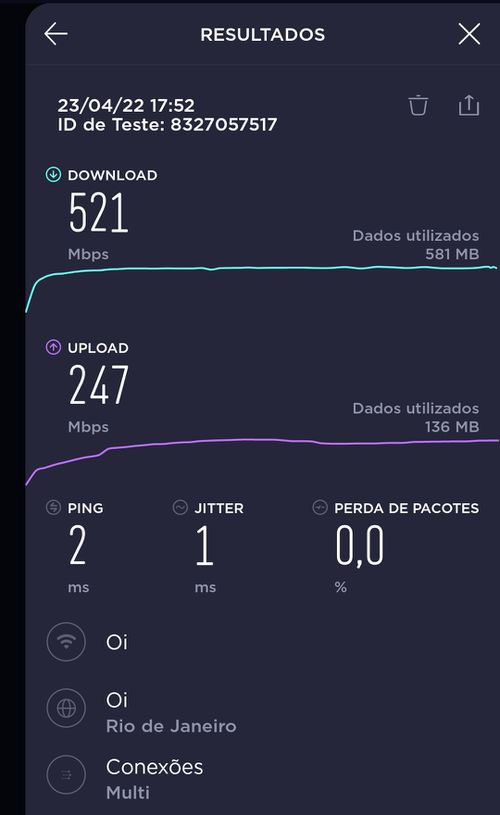Share this speed test result

coord(468,105)
